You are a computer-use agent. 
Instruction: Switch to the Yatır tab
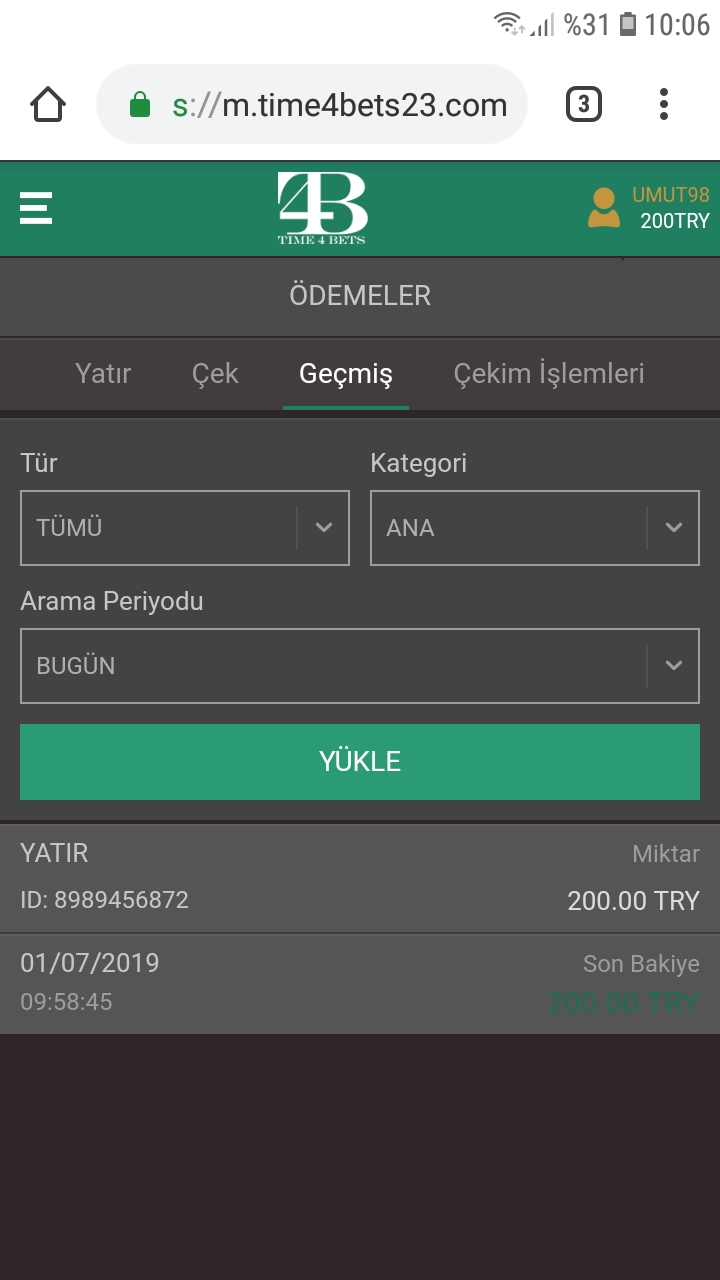point(103,374)
